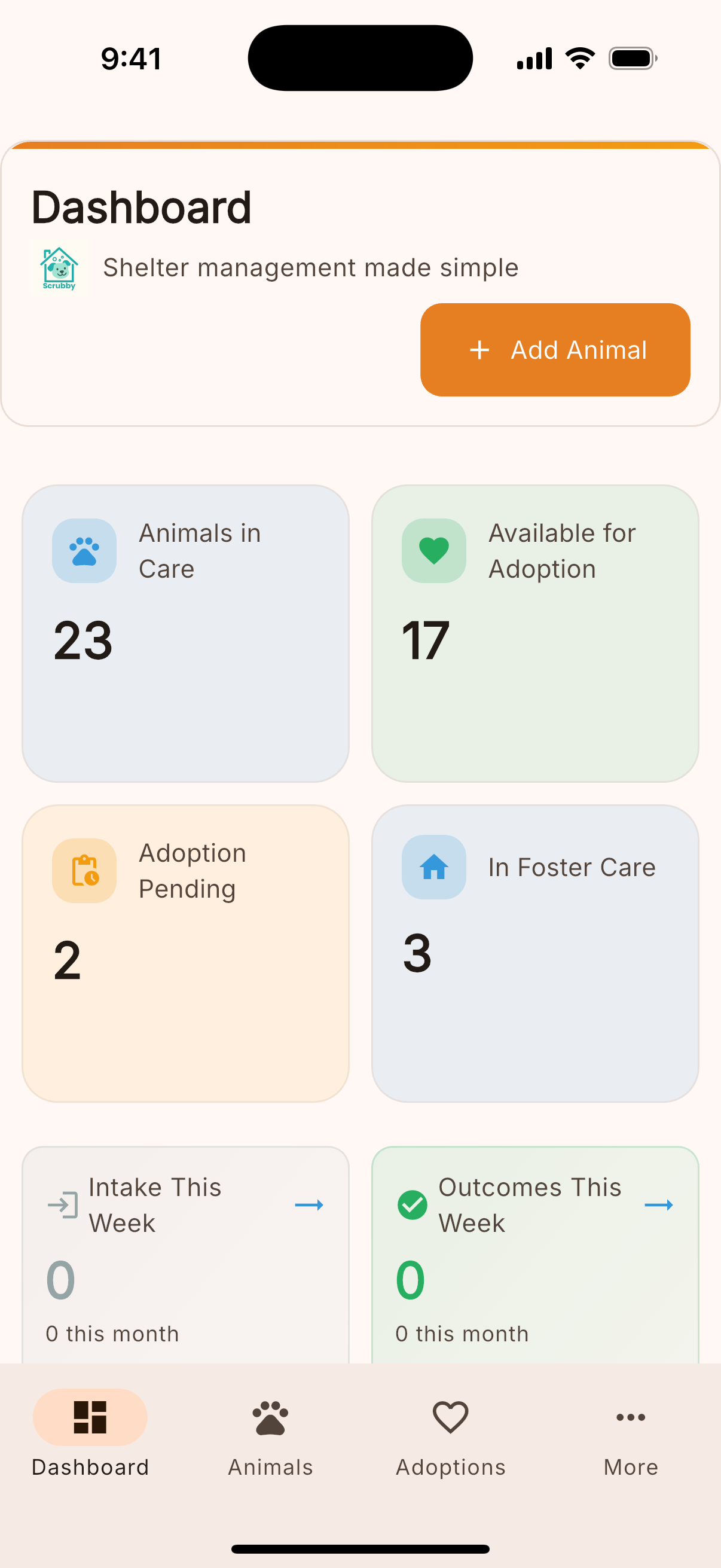
Task: Open the More section
Action: pyautogui.click(x=630, y=1442)
